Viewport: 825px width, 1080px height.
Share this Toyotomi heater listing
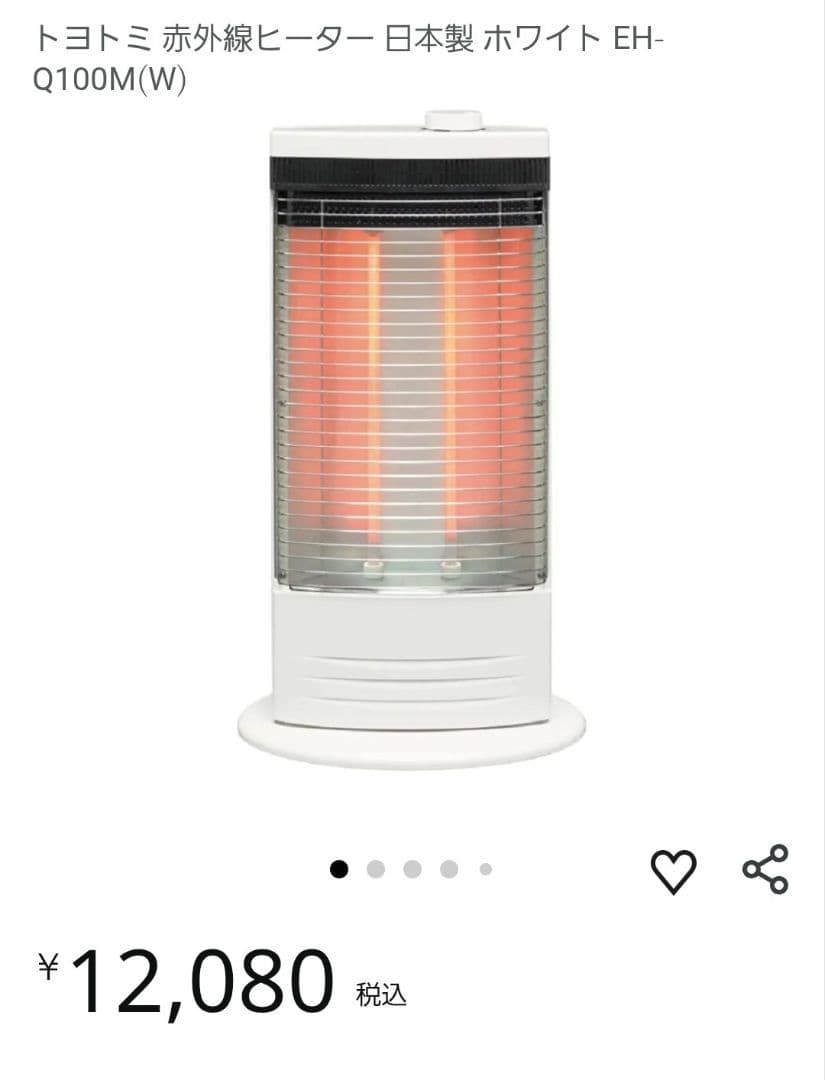pyautogui.click(x=766, y=869)
